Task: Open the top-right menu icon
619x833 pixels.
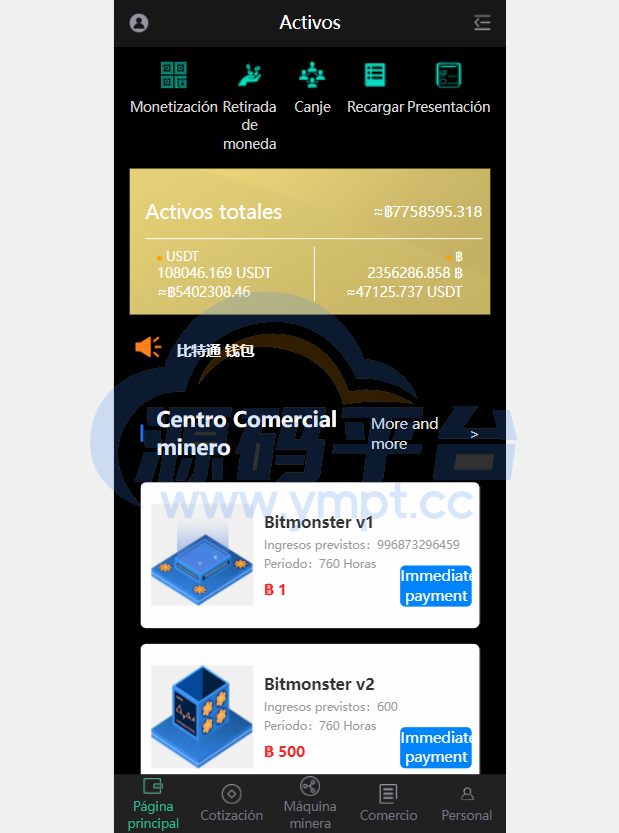Action: [482, 23]
